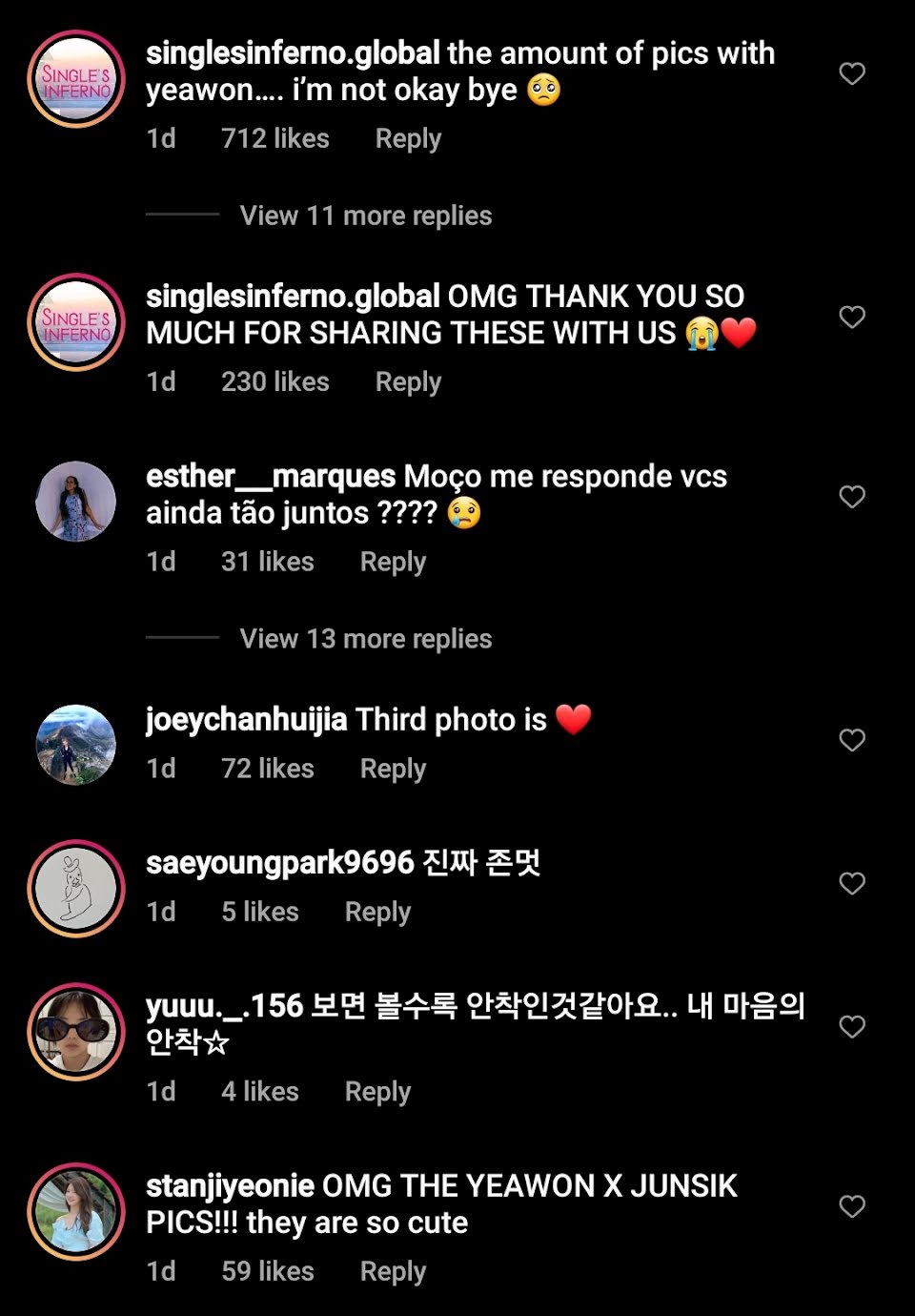Expand View 13 more replies

tap(365, 639)
